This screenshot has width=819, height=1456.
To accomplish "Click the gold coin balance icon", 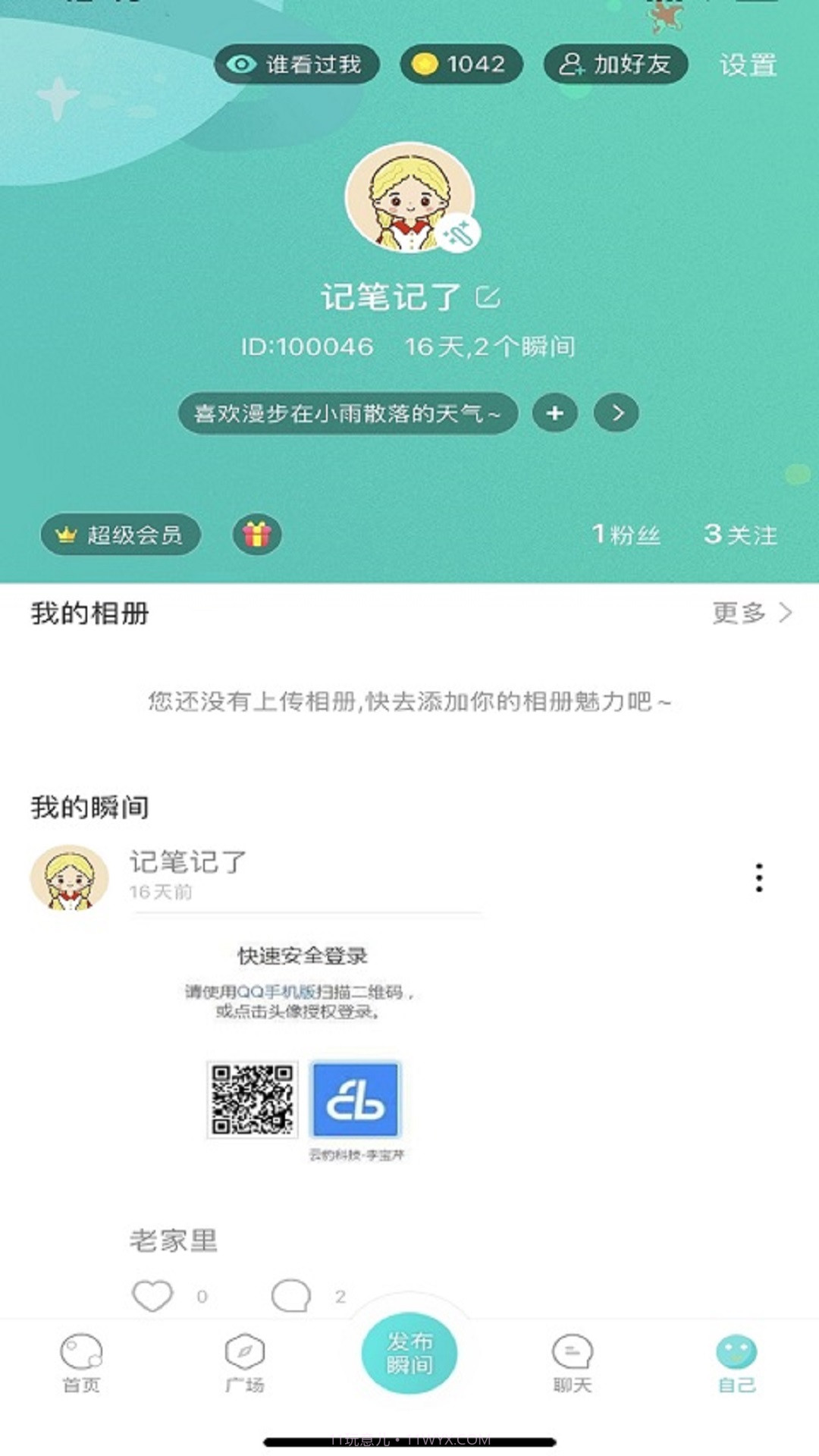I will (425, 64).
